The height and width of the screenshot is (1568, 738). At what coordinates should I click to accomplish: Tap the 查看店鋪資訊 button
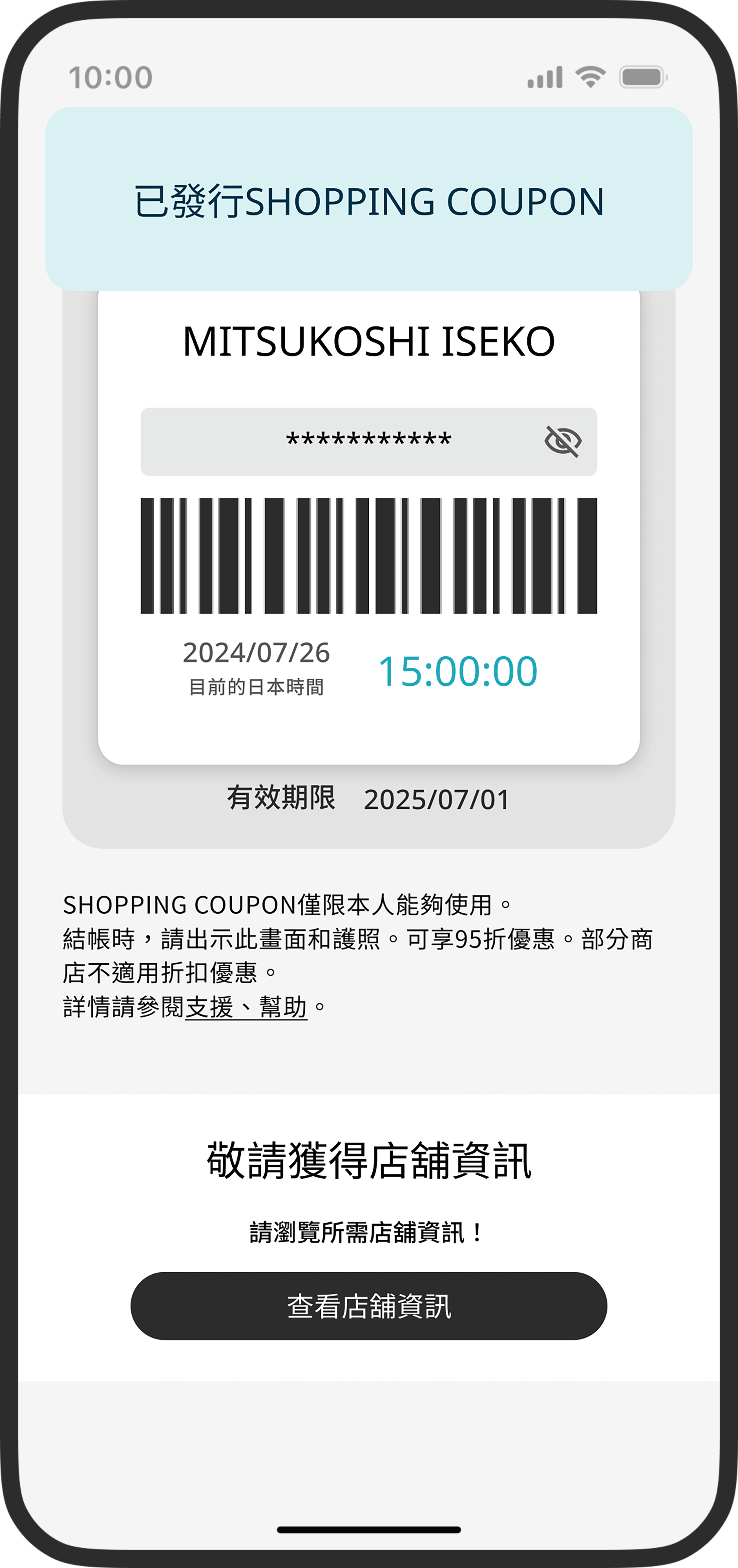point(369,1306)
